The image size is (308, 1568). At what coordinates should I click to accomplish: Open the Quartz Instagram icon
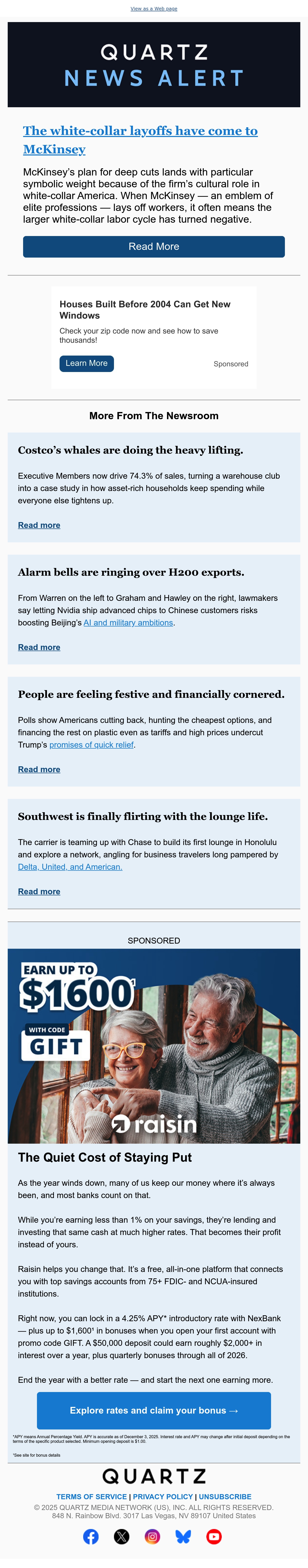152,1537
